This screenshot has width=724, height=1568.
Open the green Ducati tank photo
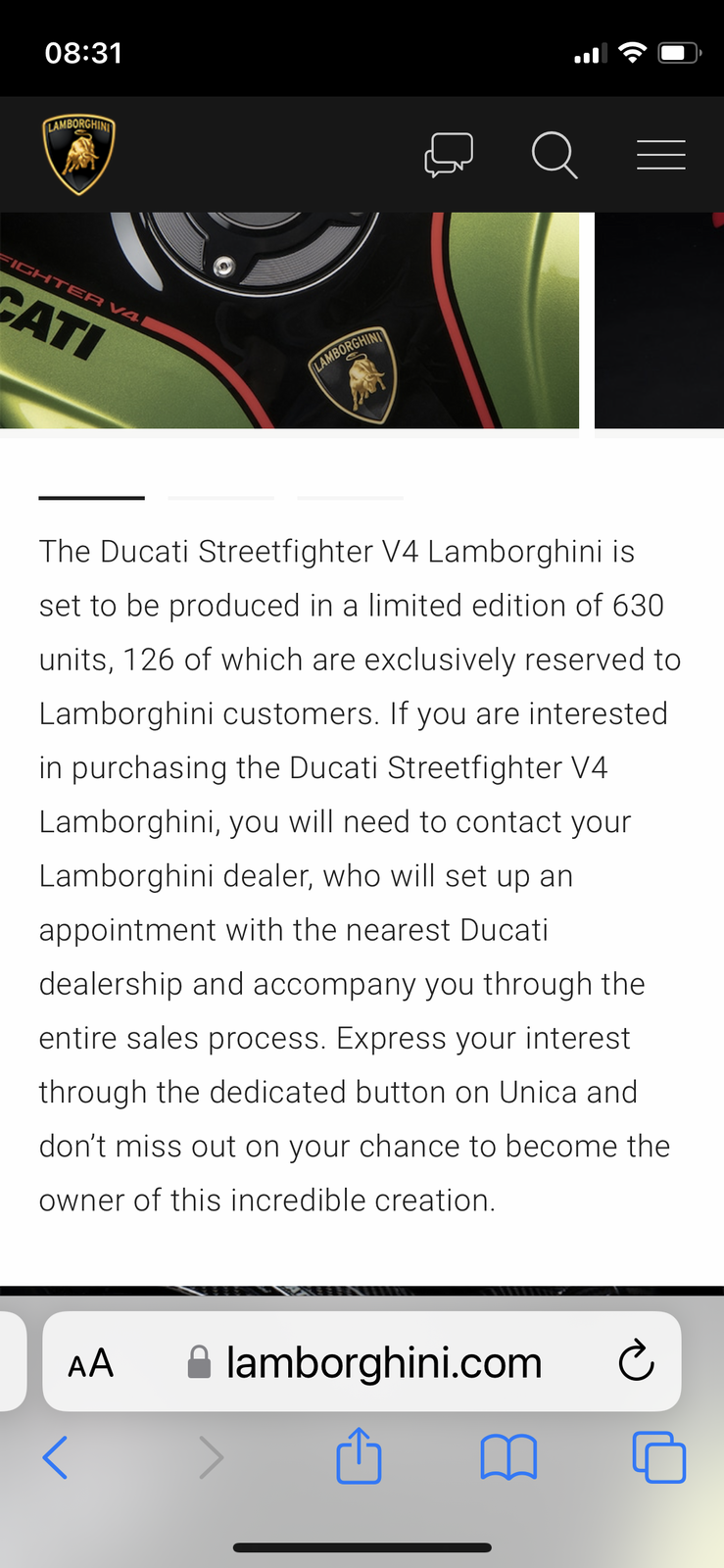point(289,320)
